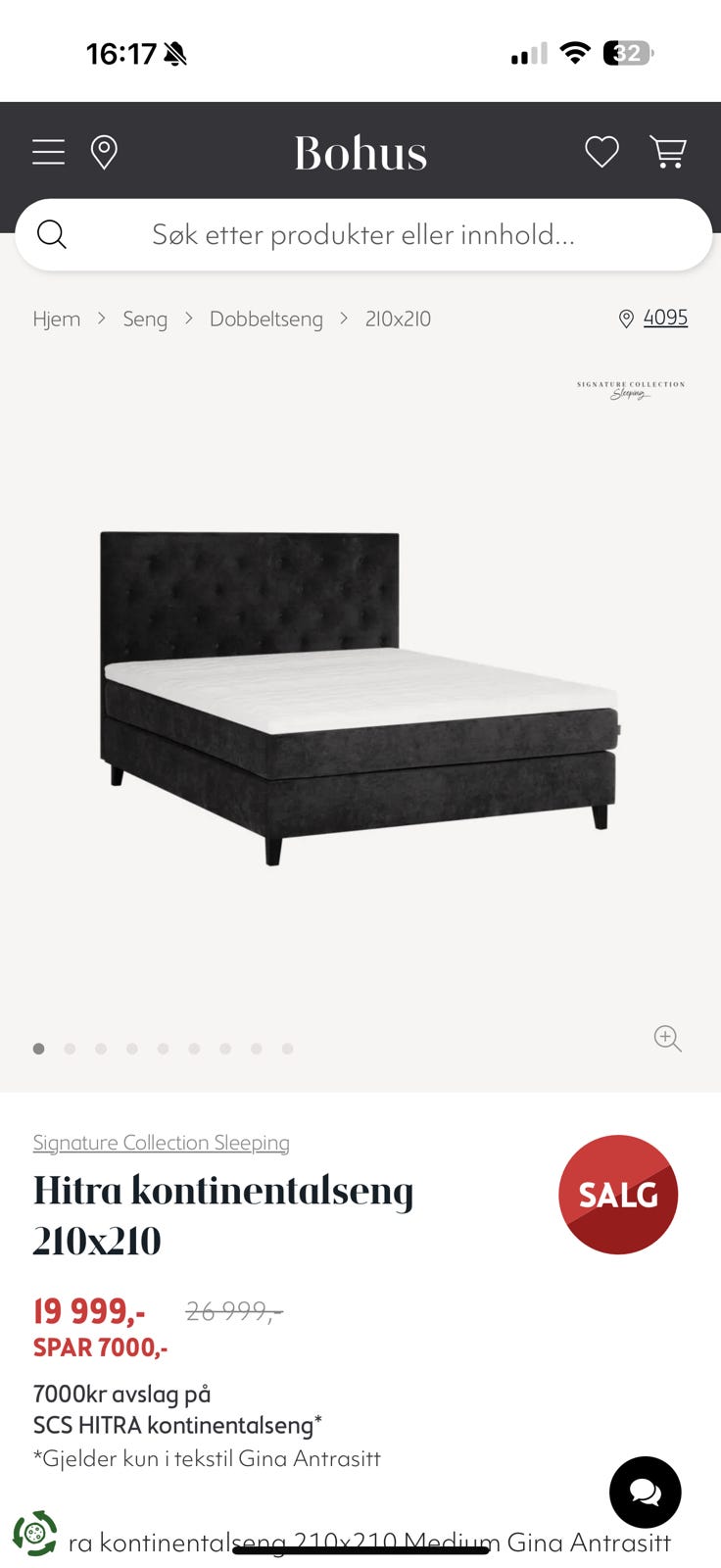
Task: Open the store locator pin icon
Action: (104, 152)
